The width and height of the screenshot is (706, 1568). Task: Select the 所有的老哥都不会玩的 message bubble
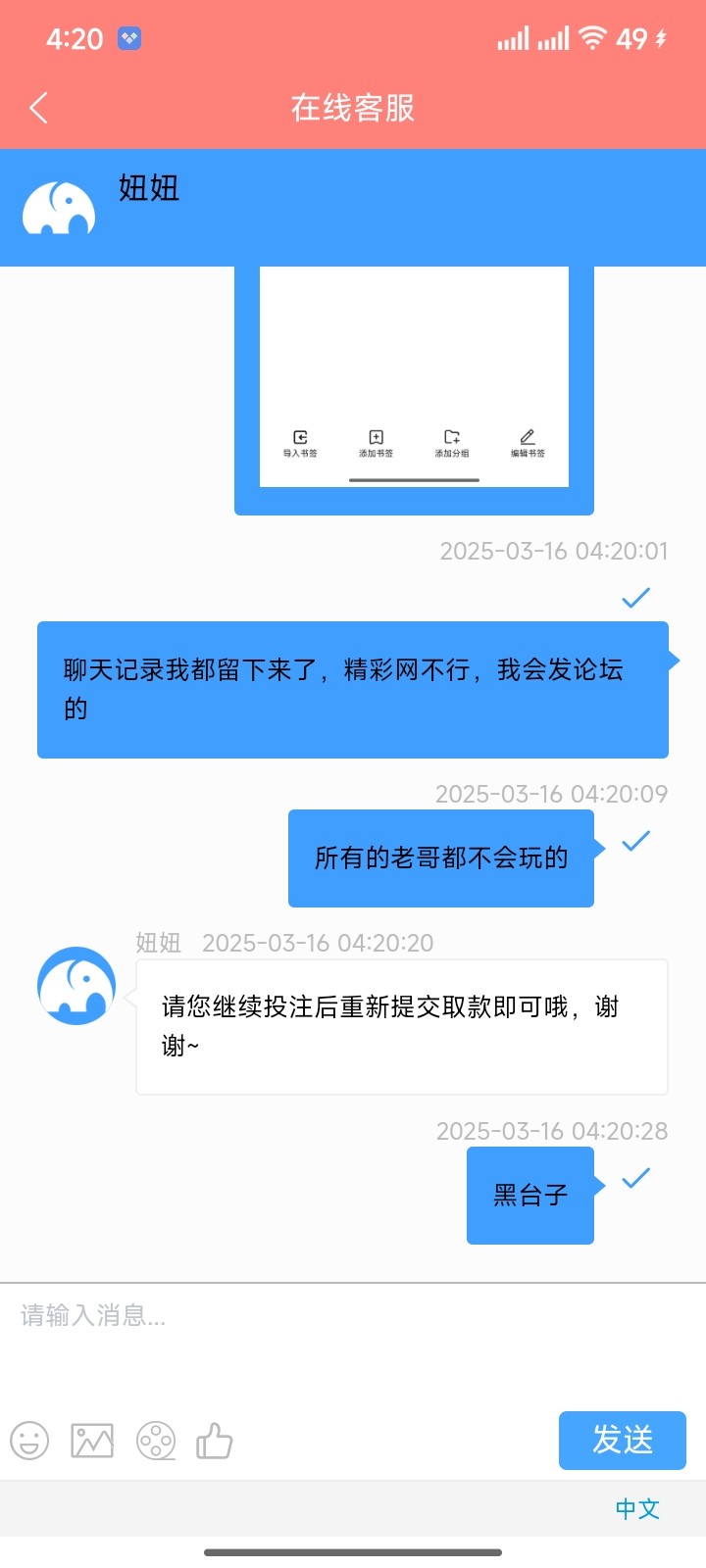(440, 858)
